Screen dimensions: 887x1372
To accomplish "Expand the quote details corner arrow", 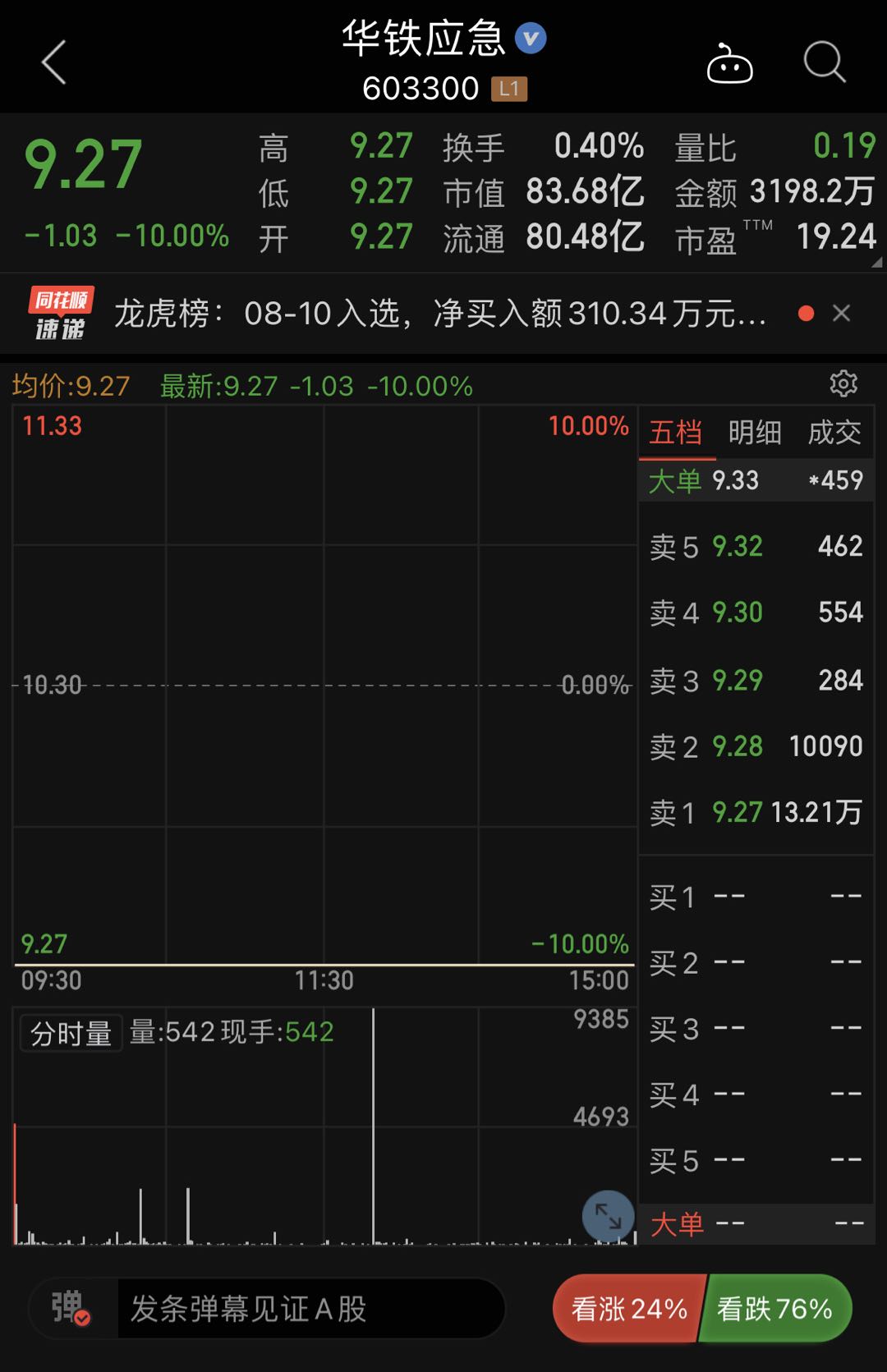I will pos(876,262).
